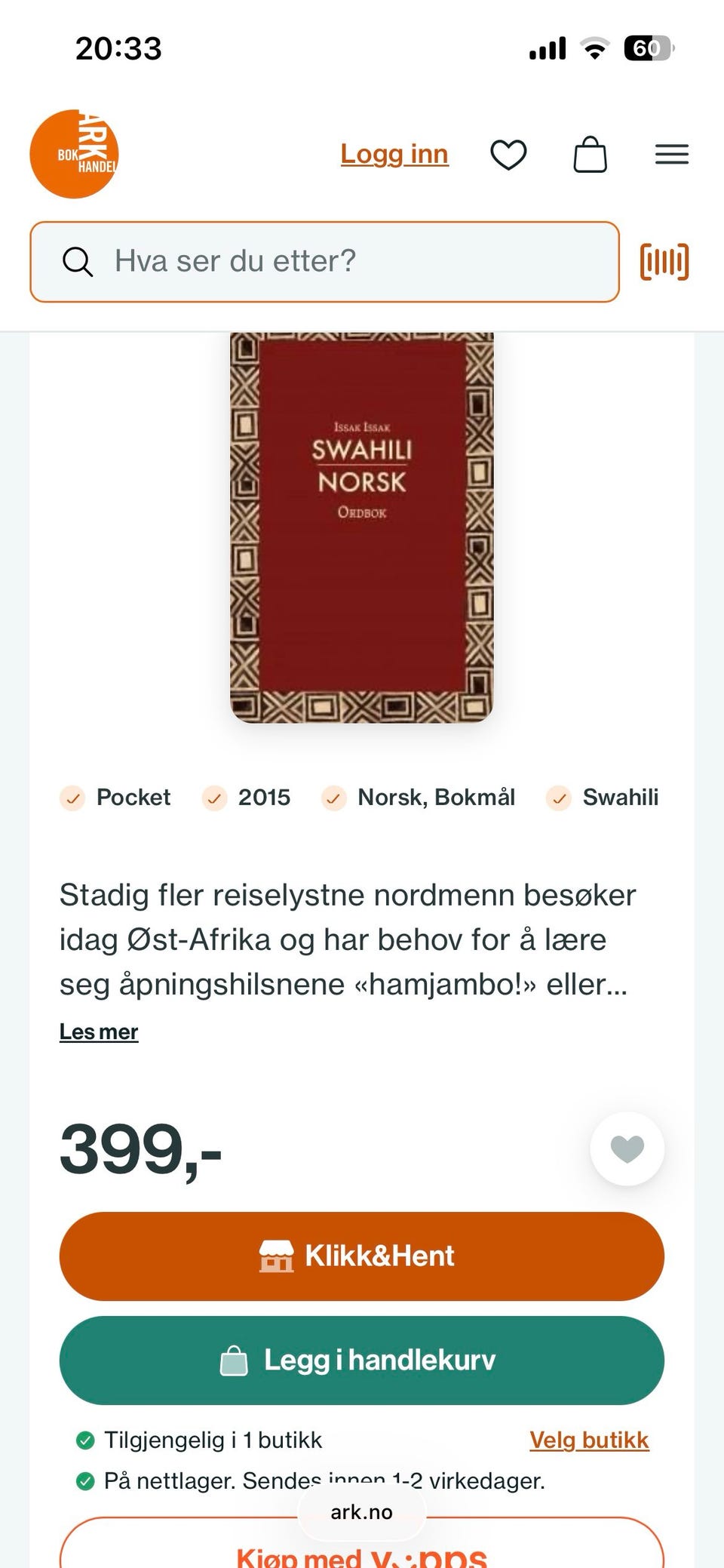Open the barcode scanner next to search

click(664, 262)
